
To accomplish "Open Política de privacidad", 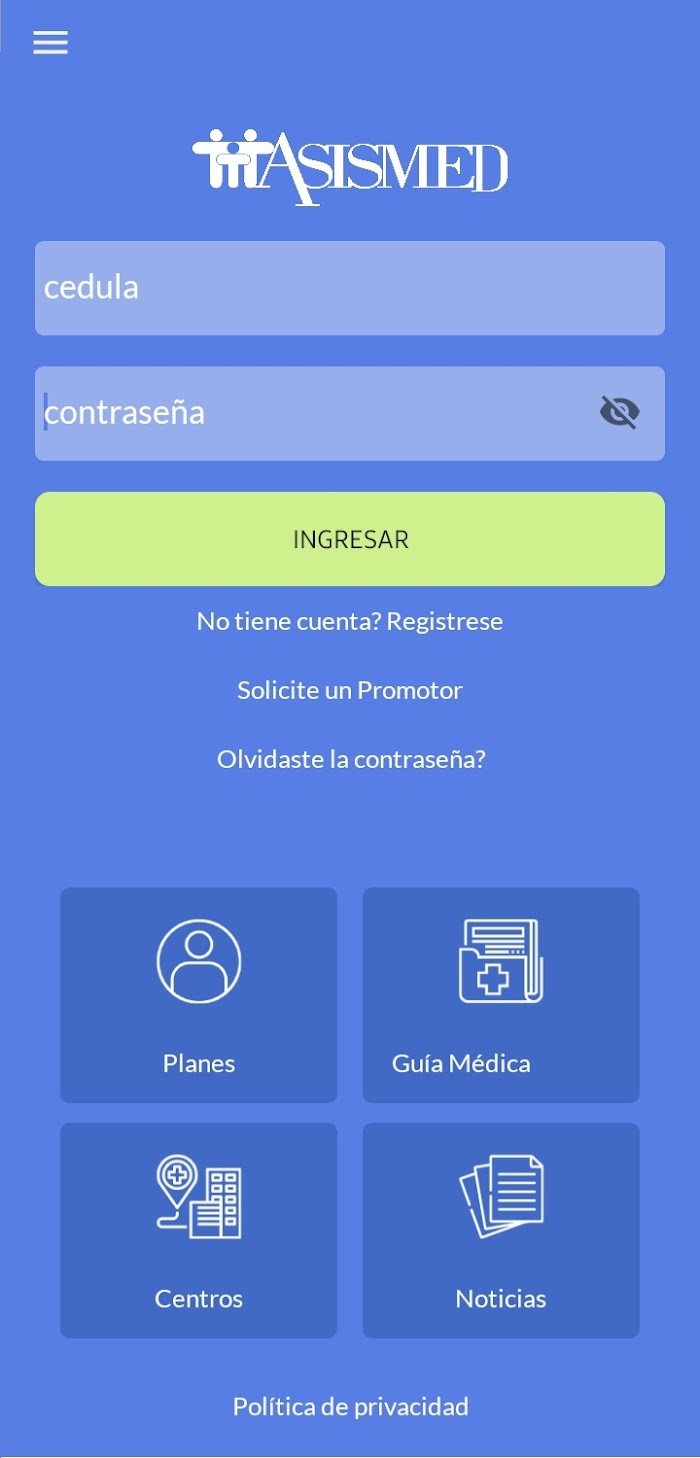I will click(351, 1407).
